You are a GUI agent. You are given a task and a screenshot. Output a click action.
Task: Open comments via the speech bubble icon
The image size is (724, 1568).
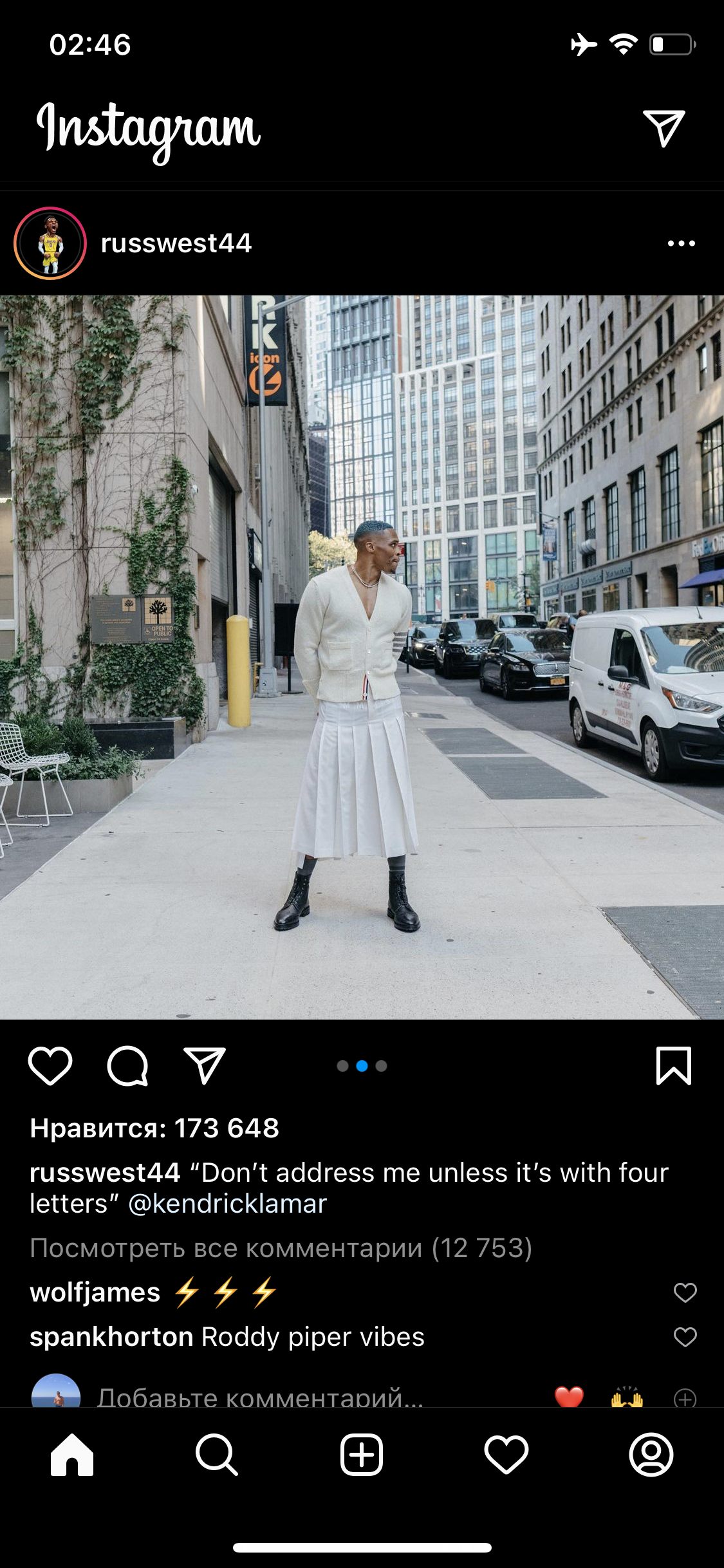coord(127,1066)
